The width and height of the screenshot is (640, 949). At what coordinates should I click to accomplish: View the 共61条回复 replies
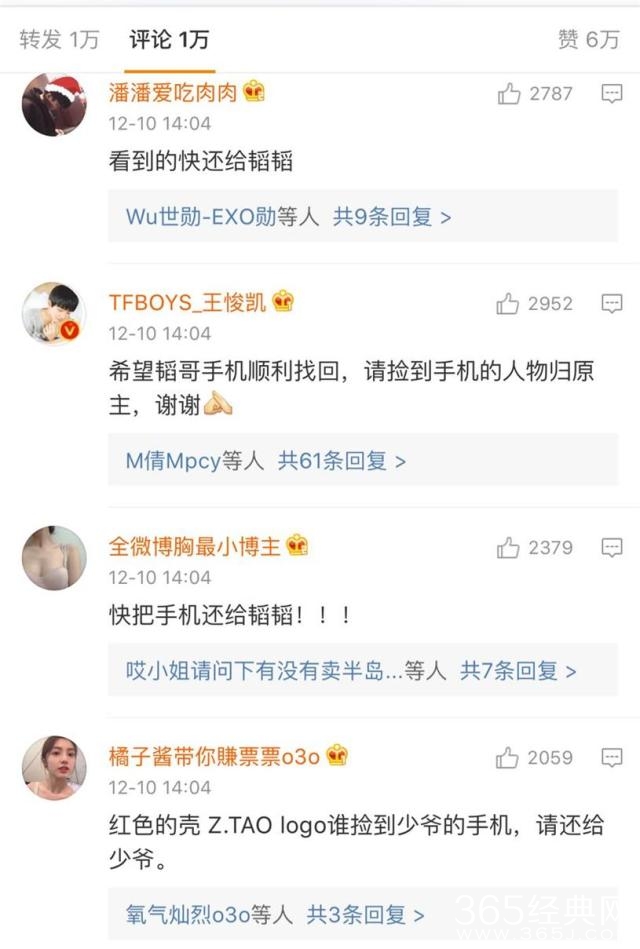coord(341,461)
